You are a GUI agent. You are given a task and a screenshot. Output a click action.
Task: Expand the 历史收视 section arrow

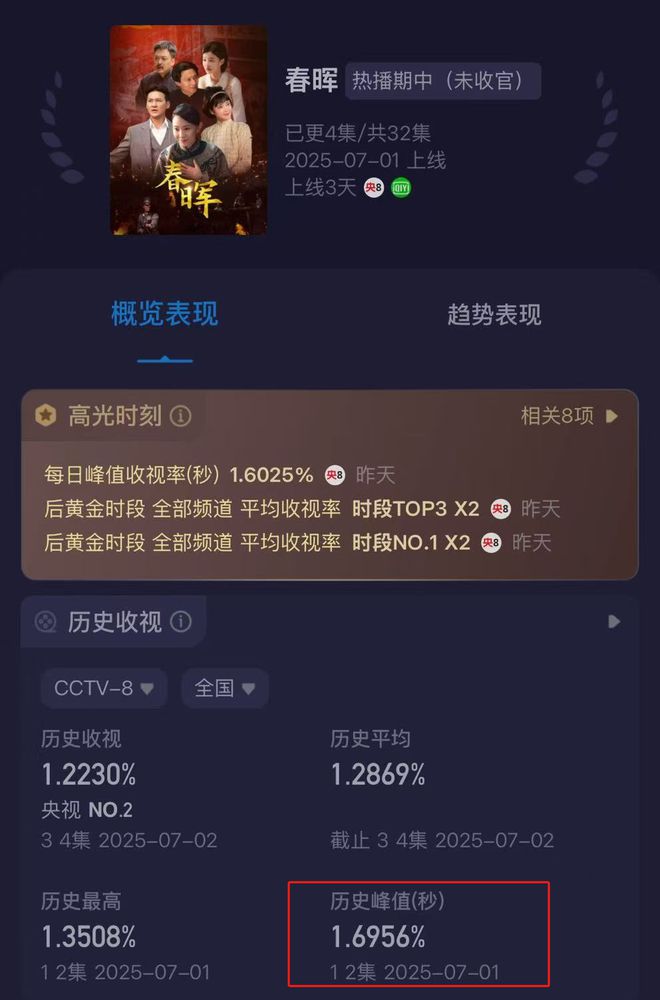click(614, 622)
